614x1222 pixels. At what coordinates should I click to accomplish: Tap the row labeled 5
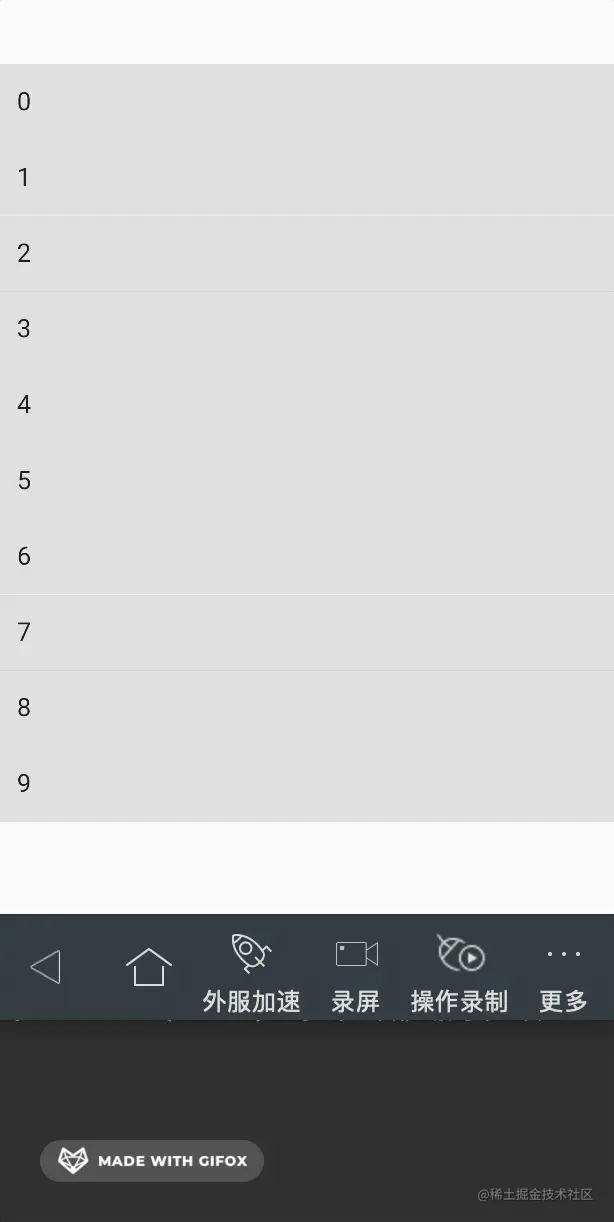pyautogui.click(x=306, y=481)
